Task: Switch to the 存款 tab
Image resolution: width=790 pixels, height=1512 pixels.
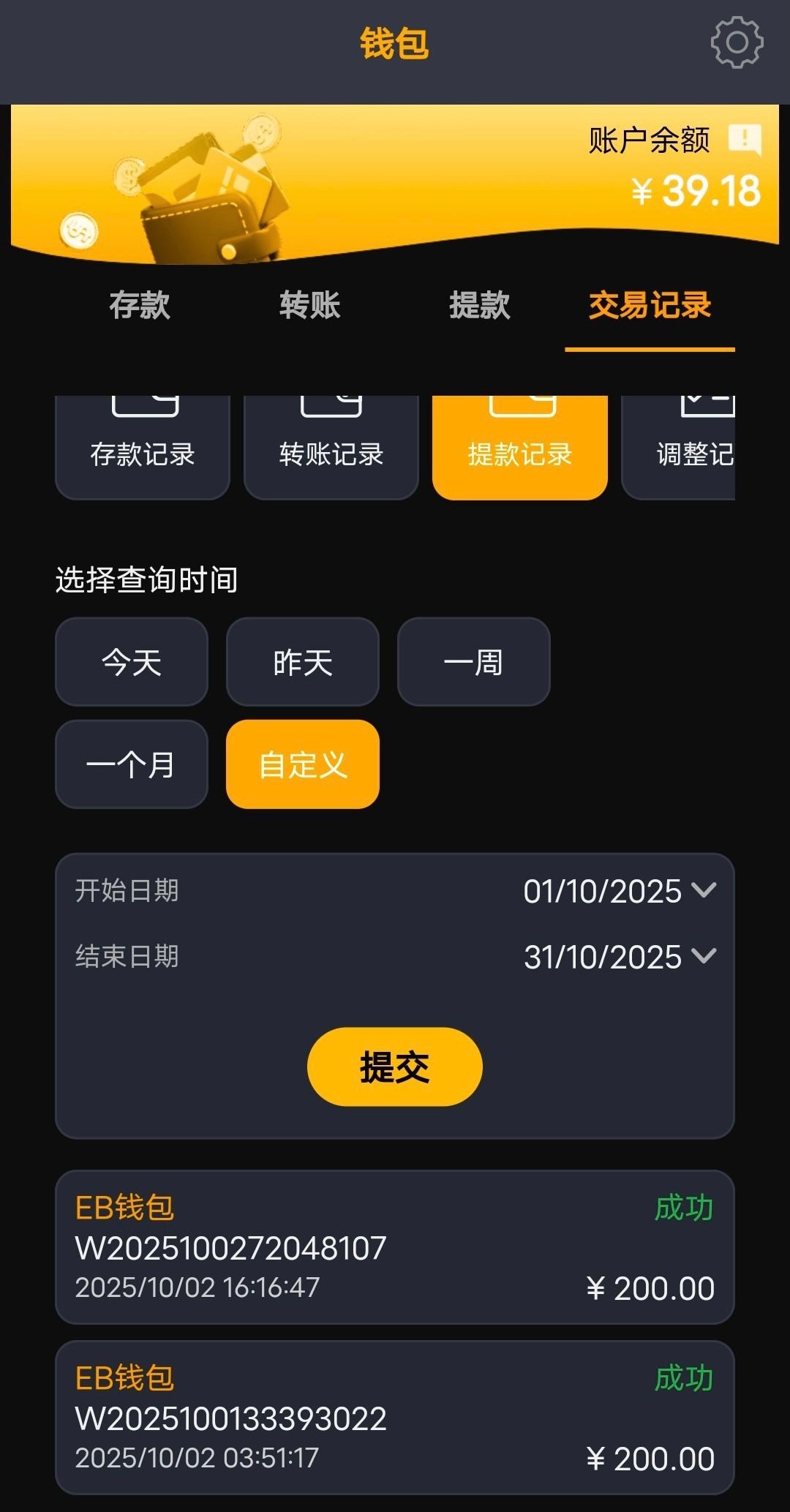Action: coord(140,305)
